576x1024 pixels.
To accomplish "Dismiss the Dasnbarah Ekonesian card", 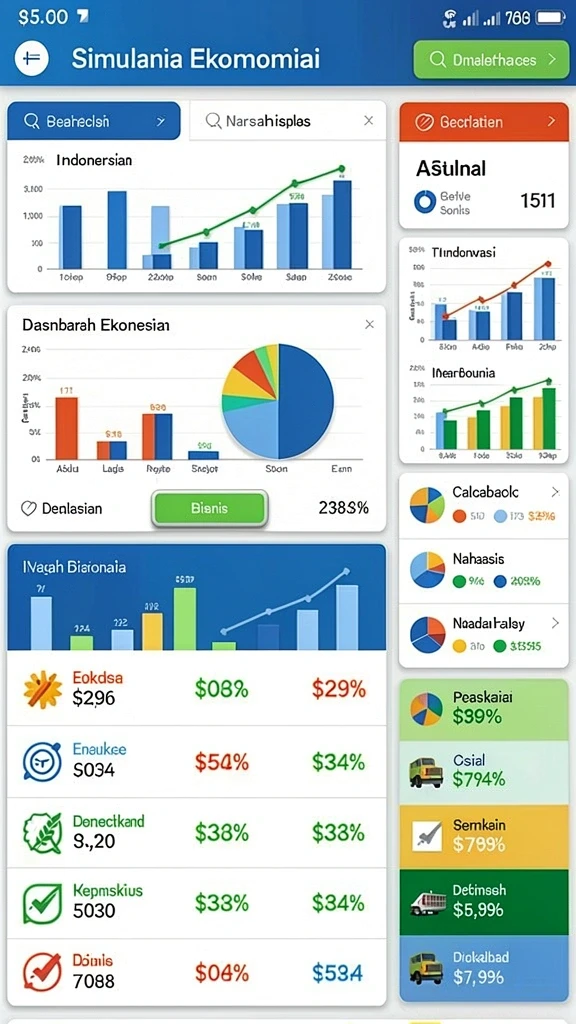I will pyautogui.click(x=370, y=325).
